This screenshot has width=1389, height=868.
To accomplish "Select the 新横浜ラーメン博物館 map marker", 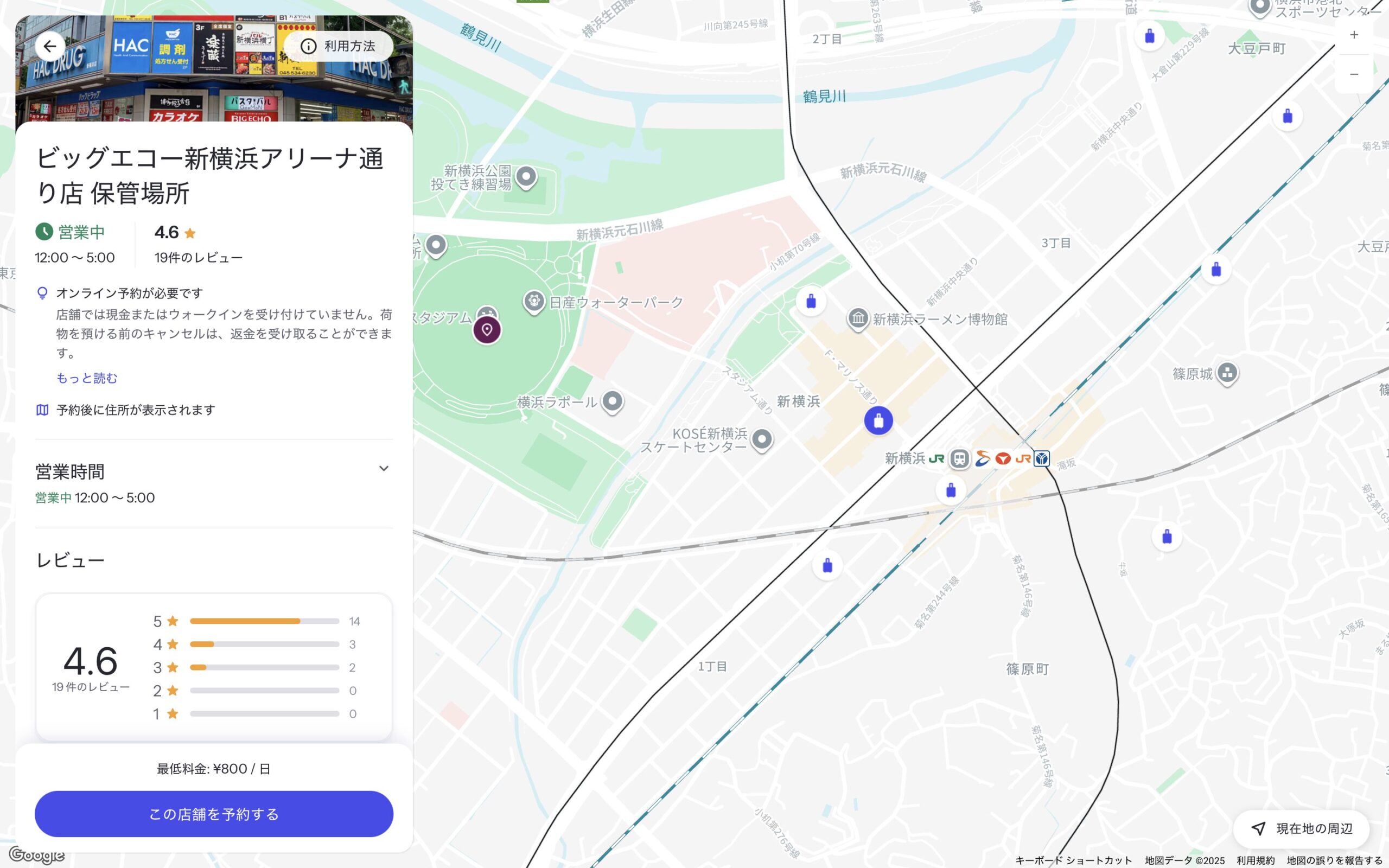I will point(858,317).
